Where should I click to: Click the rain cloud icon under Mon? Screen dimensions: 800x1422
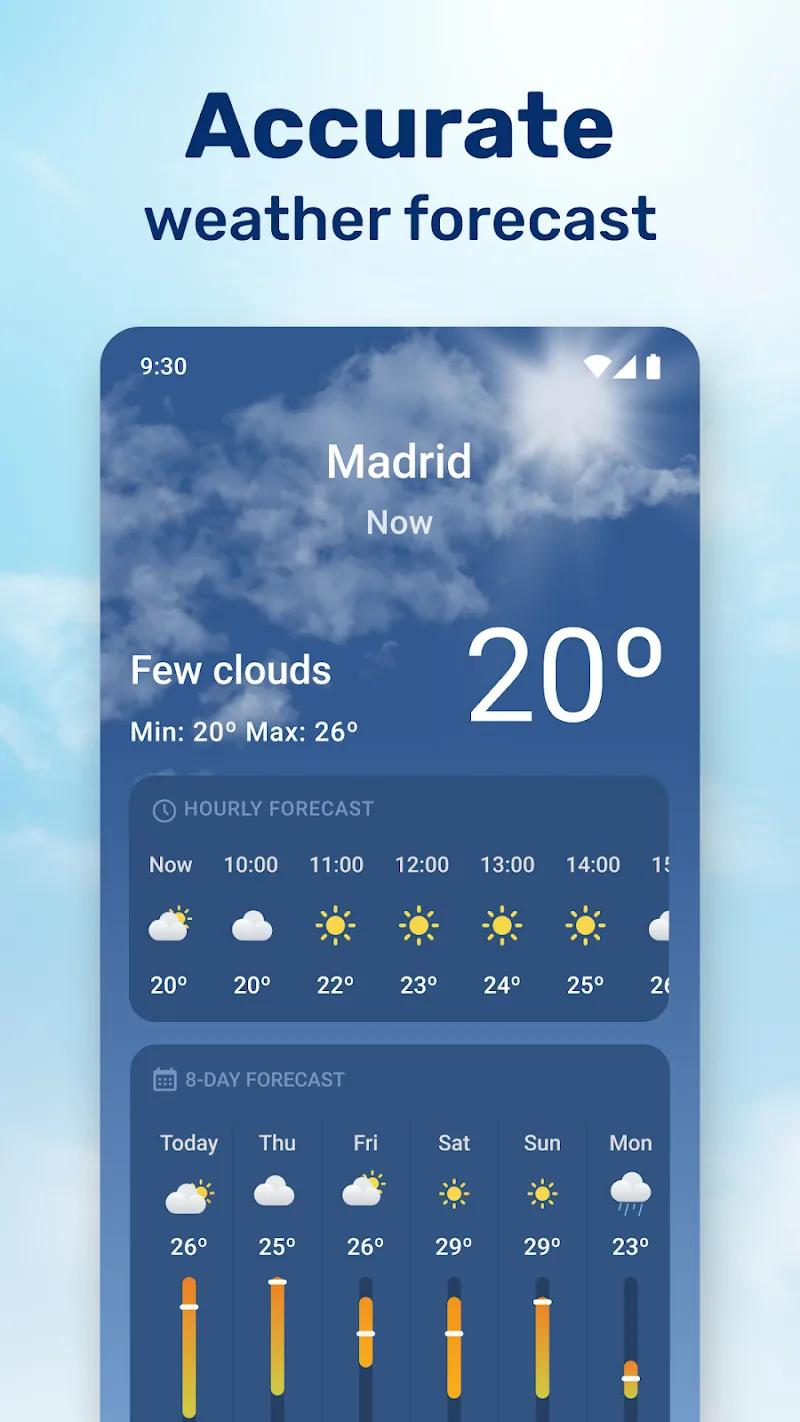click(629, 1192)
